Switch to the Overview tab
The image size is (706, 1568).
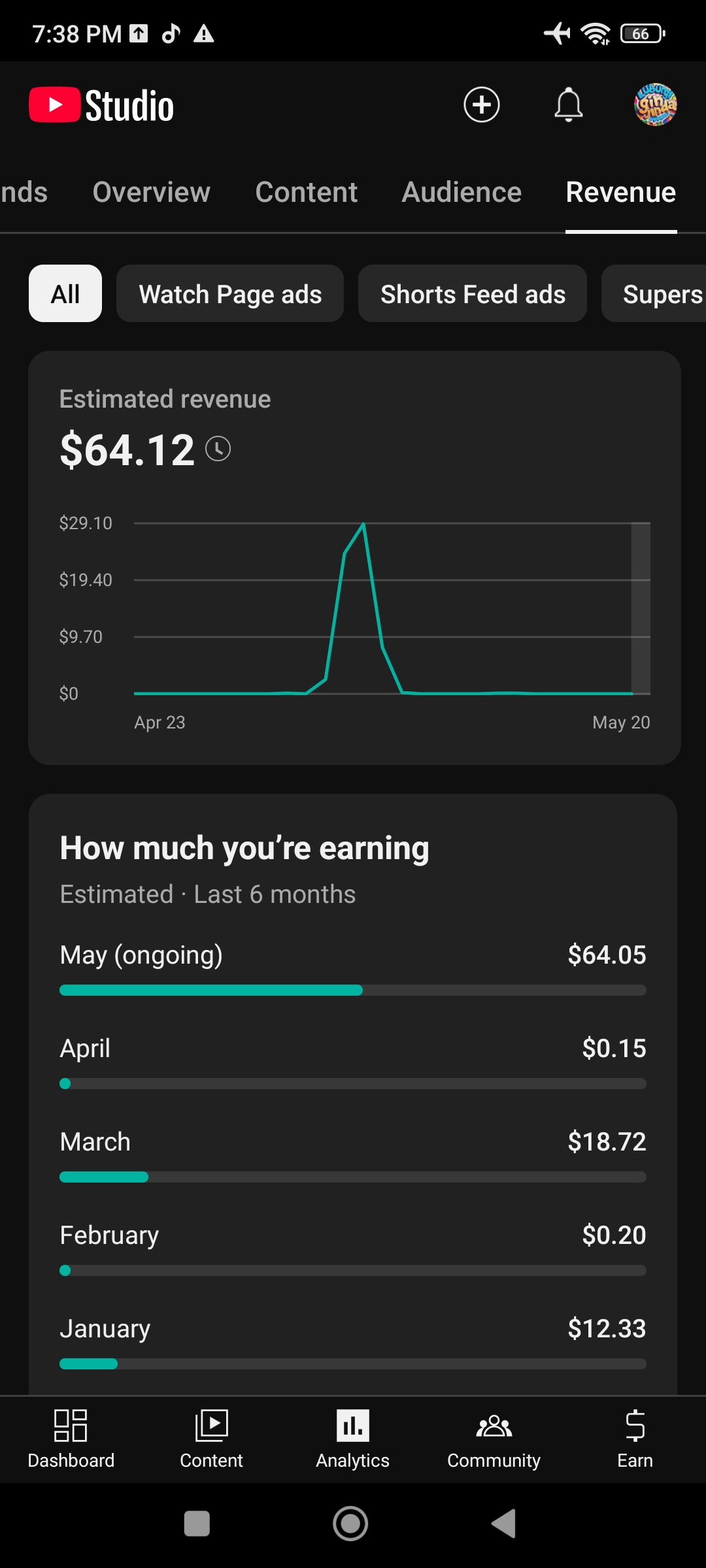tap(152, 192)
